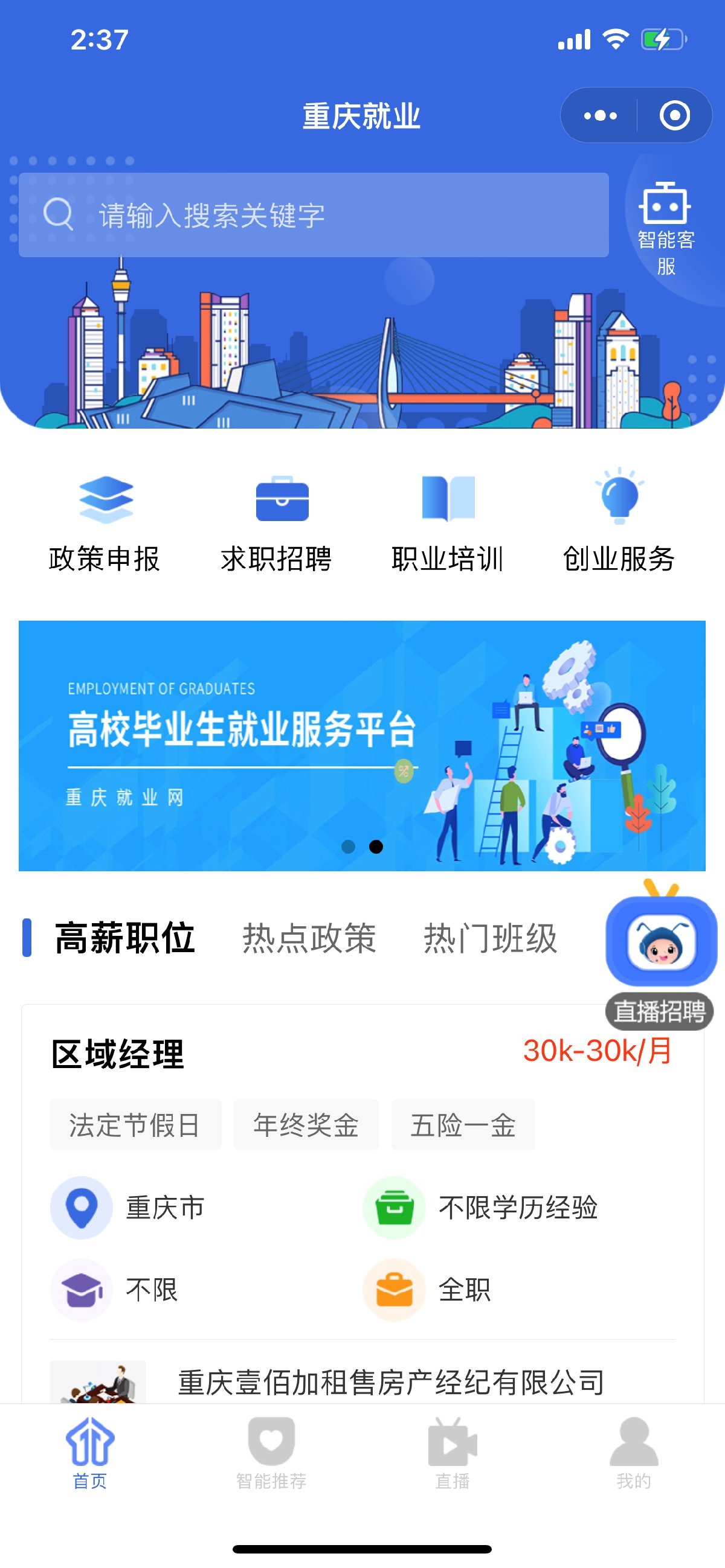
Task: Open the 高校毕业生就业服务平台 banner
Action: tap(362, 746)
